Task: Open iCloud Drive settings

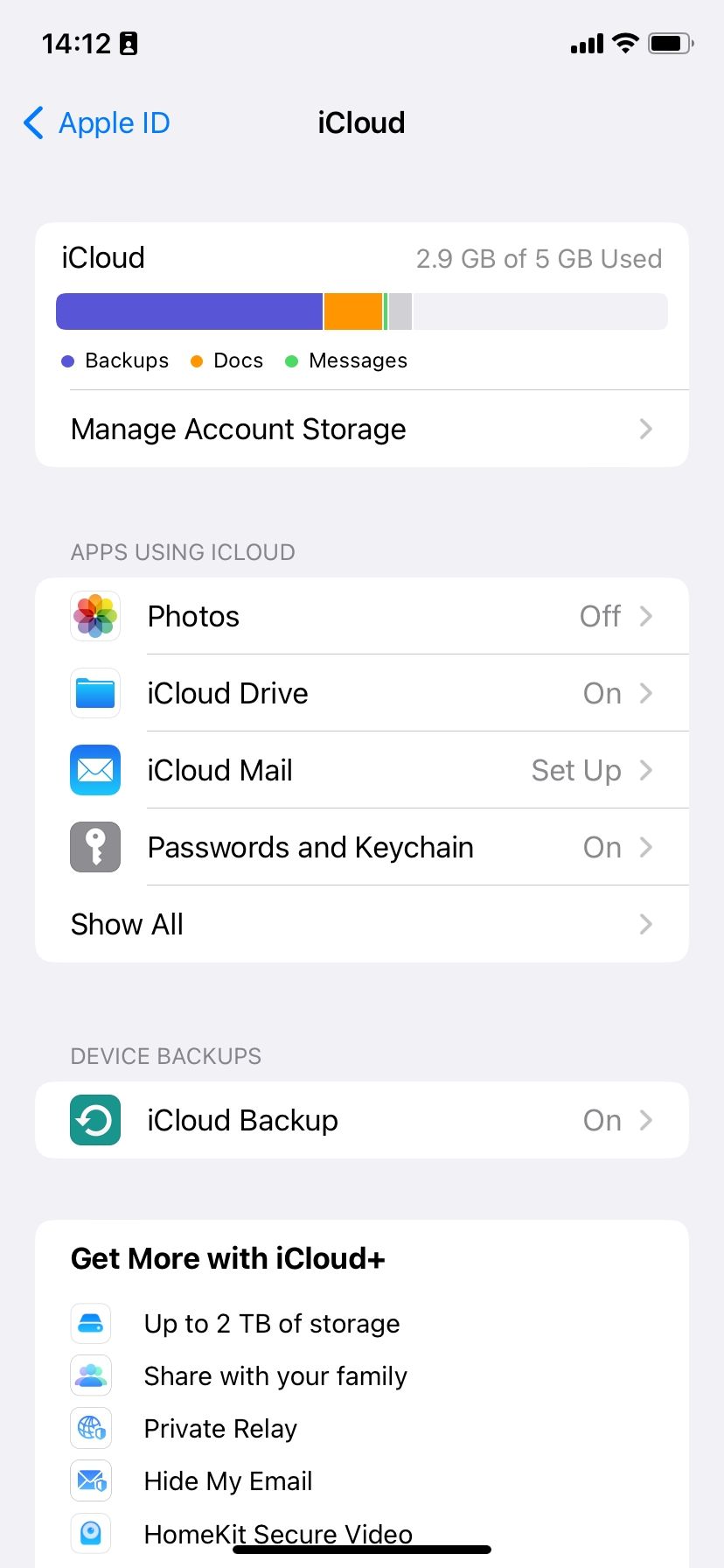Action: point(361,693)
